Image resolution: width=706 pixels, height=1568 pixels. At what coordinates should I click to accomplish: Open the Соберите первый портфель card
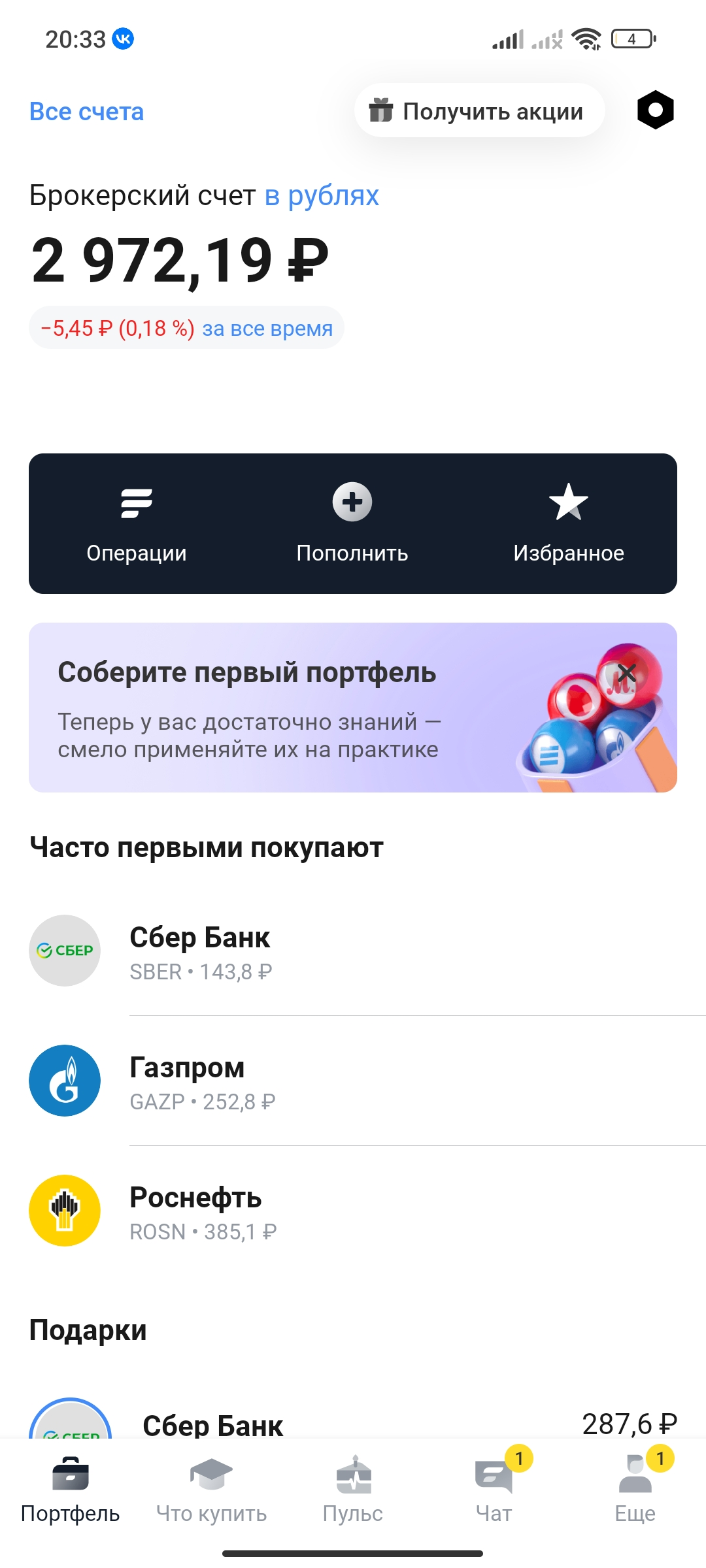[353, 708]
